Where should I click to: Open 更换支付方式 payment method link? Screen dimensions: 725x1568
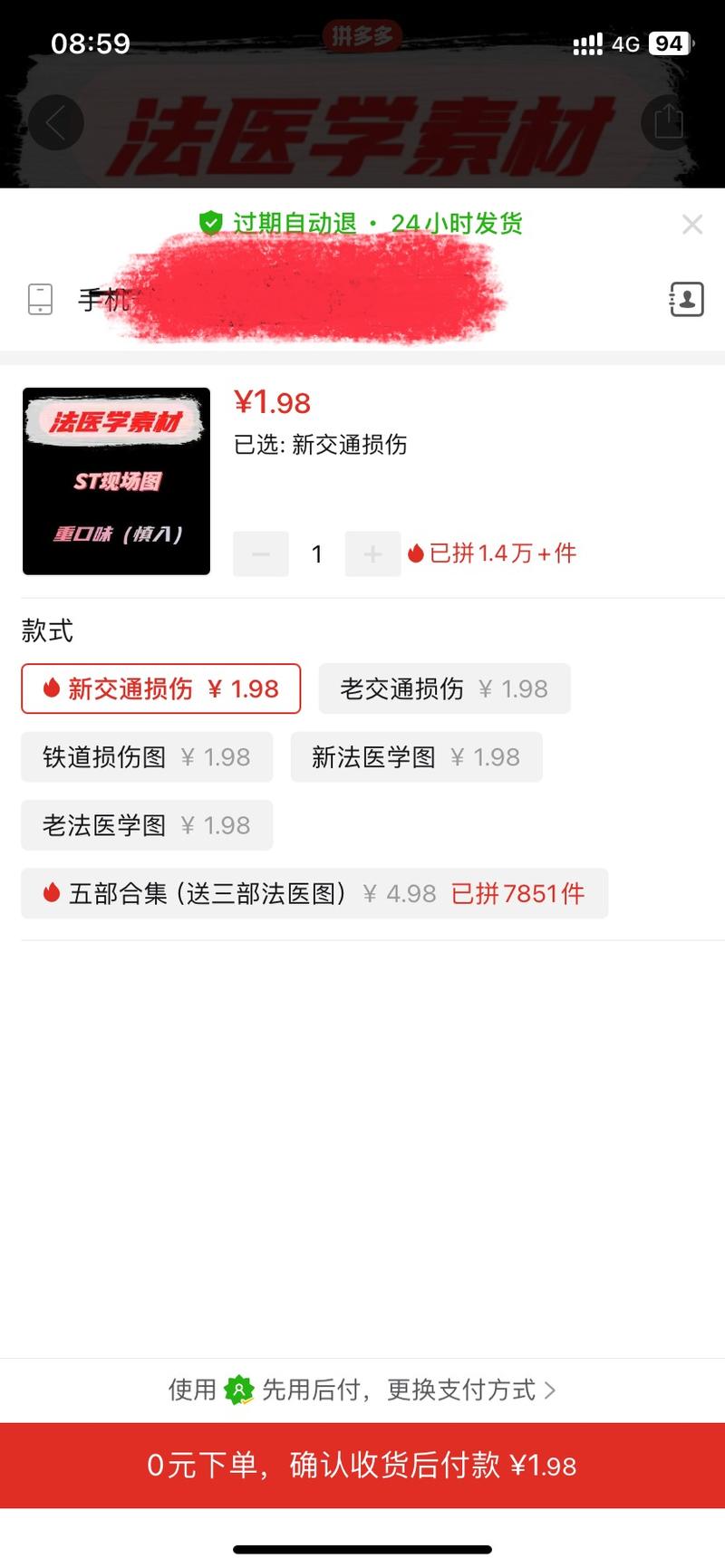pyautogui.click(x=462, y=1390)
